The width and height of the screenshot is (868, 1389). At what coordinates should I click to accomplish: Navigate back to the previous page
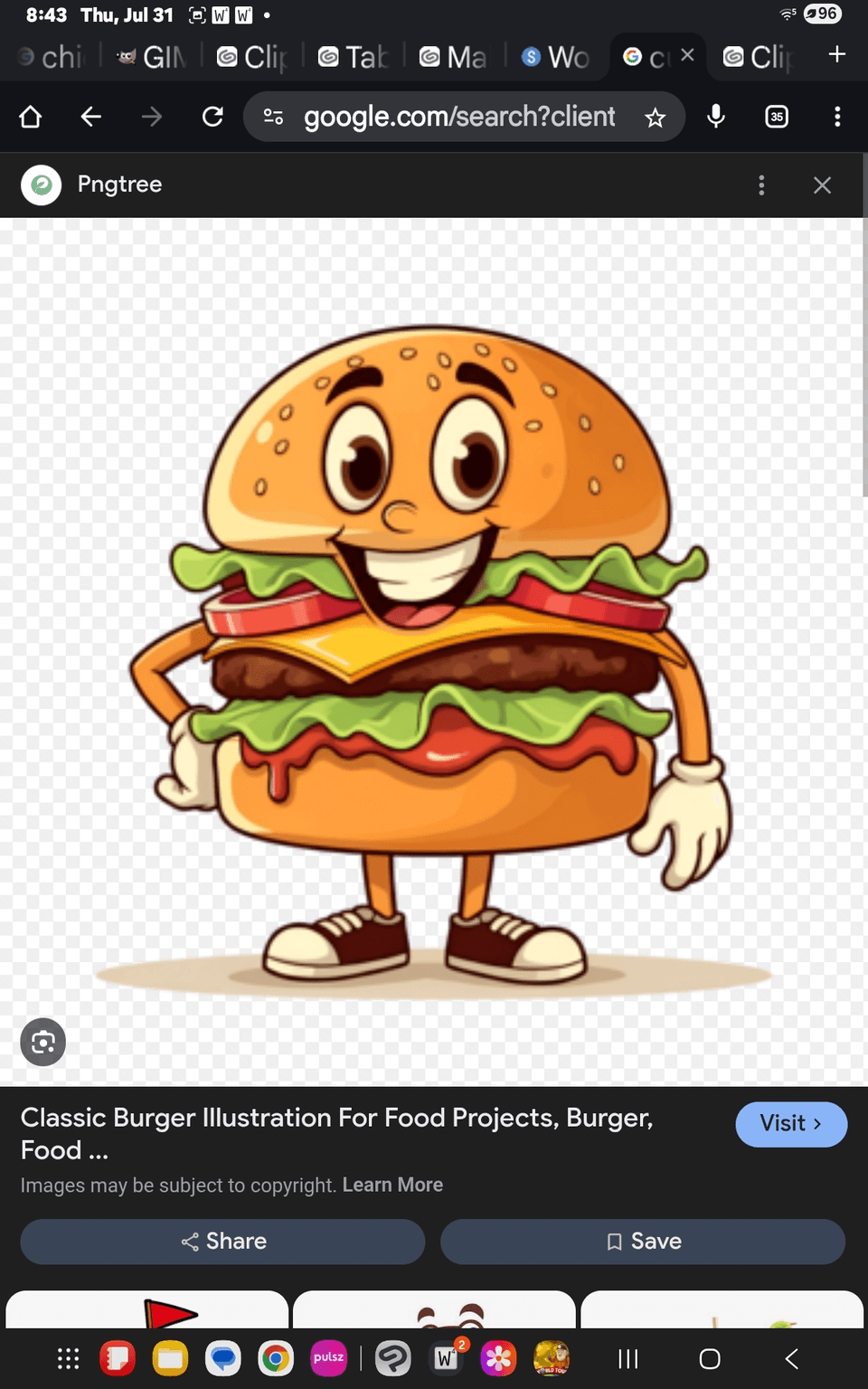[x=90, y=117]
